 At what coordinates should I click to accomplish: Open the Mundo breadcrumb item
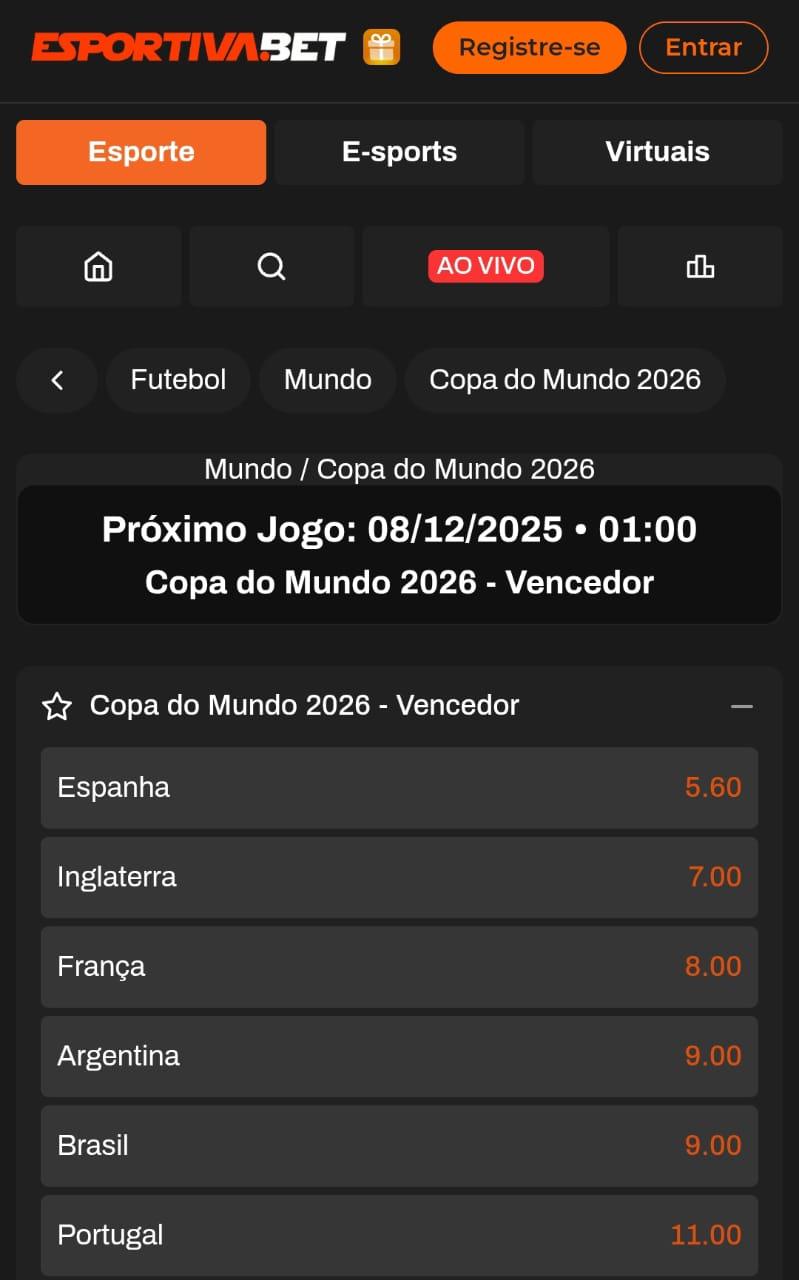[x=327, y=380]
